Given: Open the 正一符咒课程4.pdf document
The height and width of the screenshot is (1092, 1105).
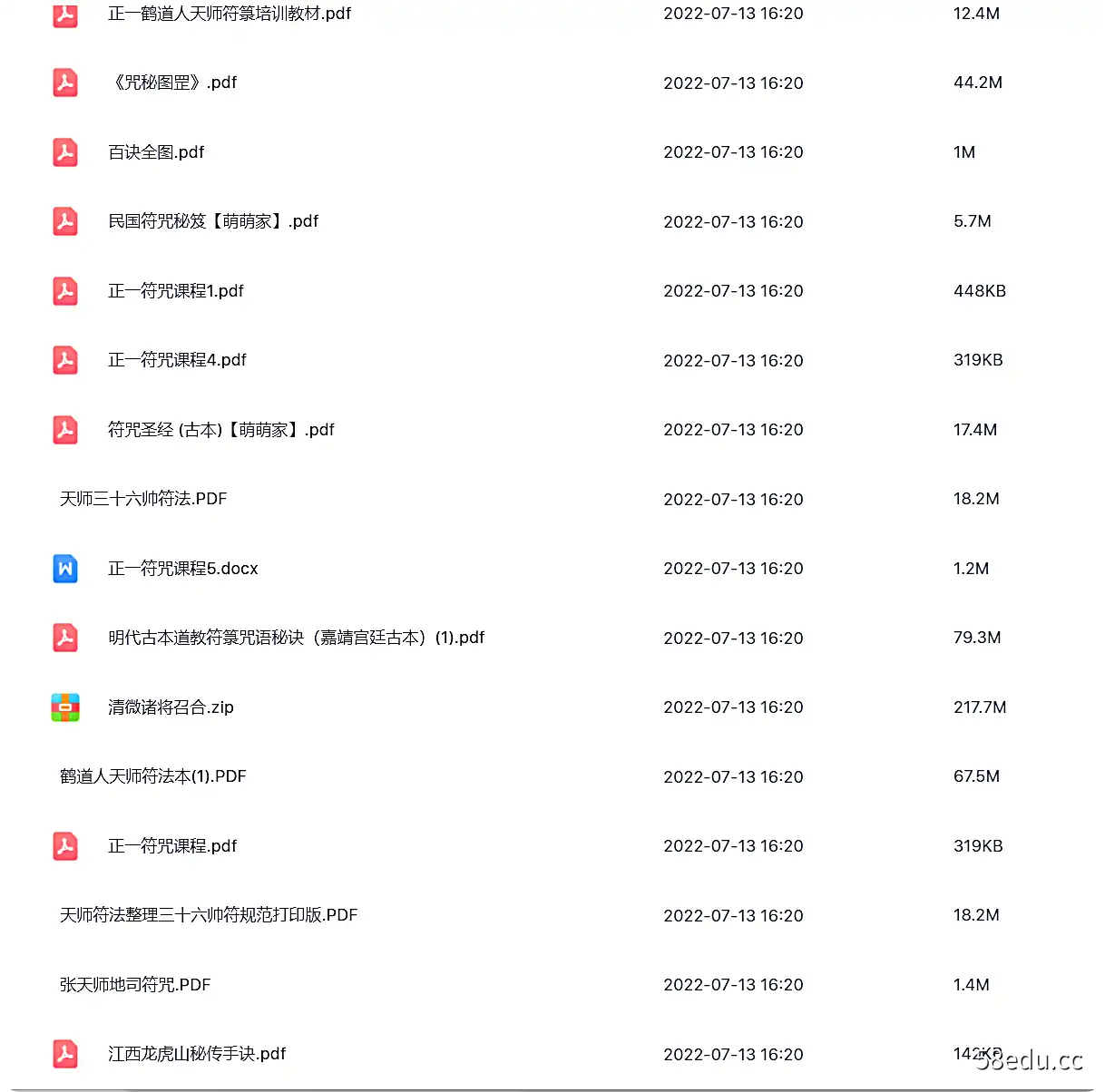Looking at the screenshot, I should pyautogui.click(x=177, y=360).
